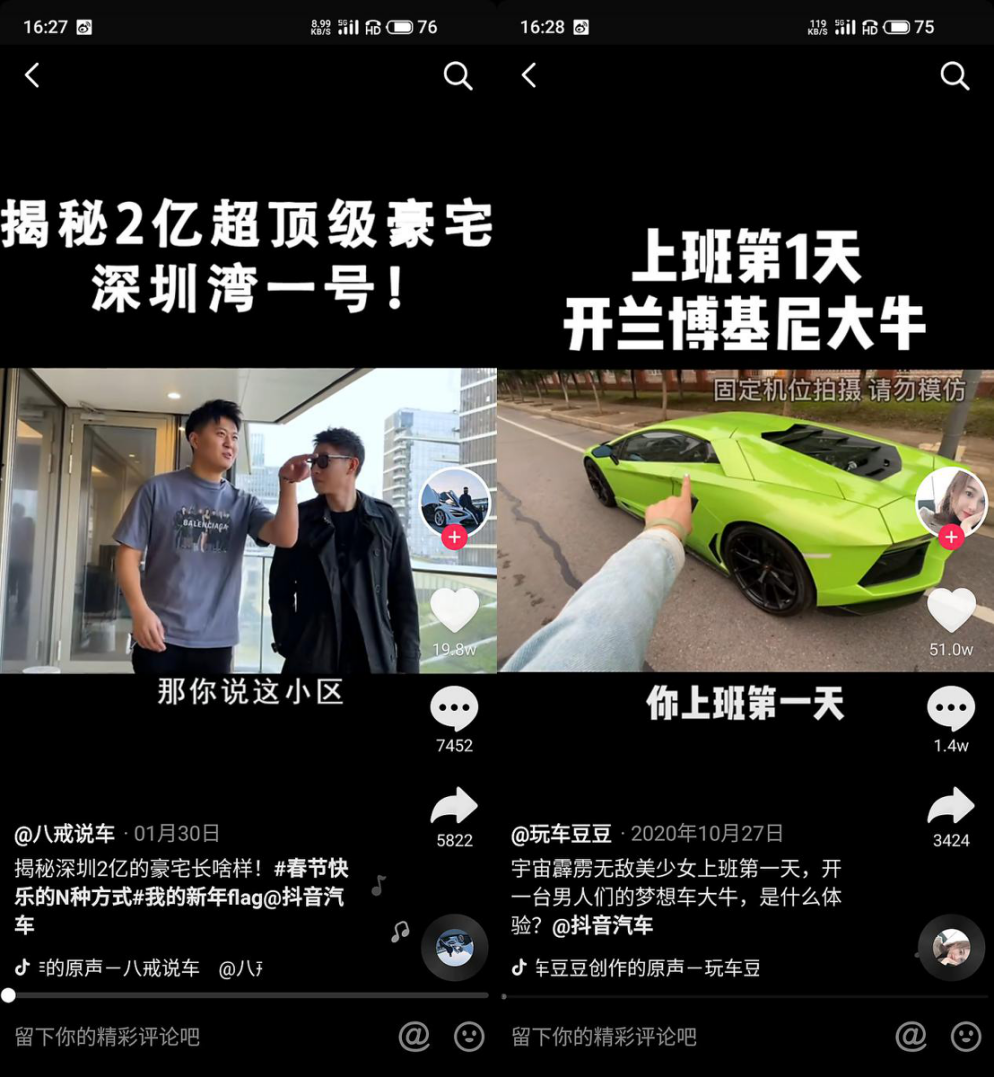Open the spinning sound disc for 八戒说车's original sound

(454, 947)
